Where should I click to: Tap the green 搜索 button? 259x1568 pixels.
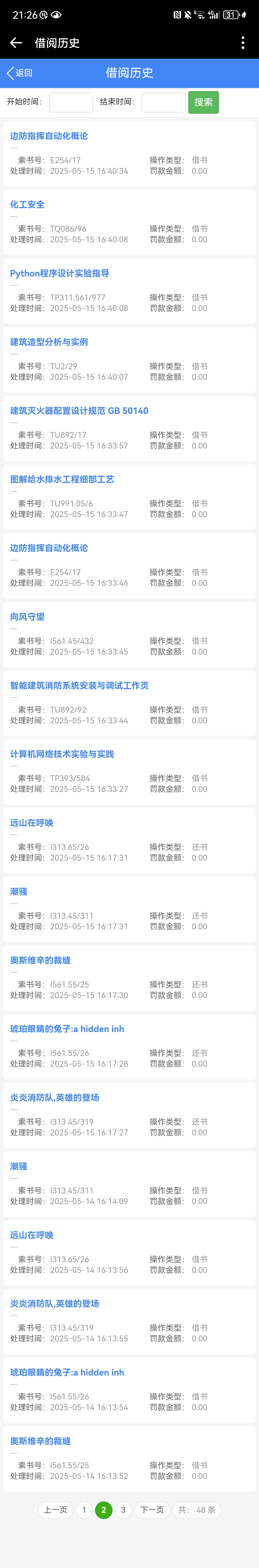pyautogui.click(x=203, y=102)
